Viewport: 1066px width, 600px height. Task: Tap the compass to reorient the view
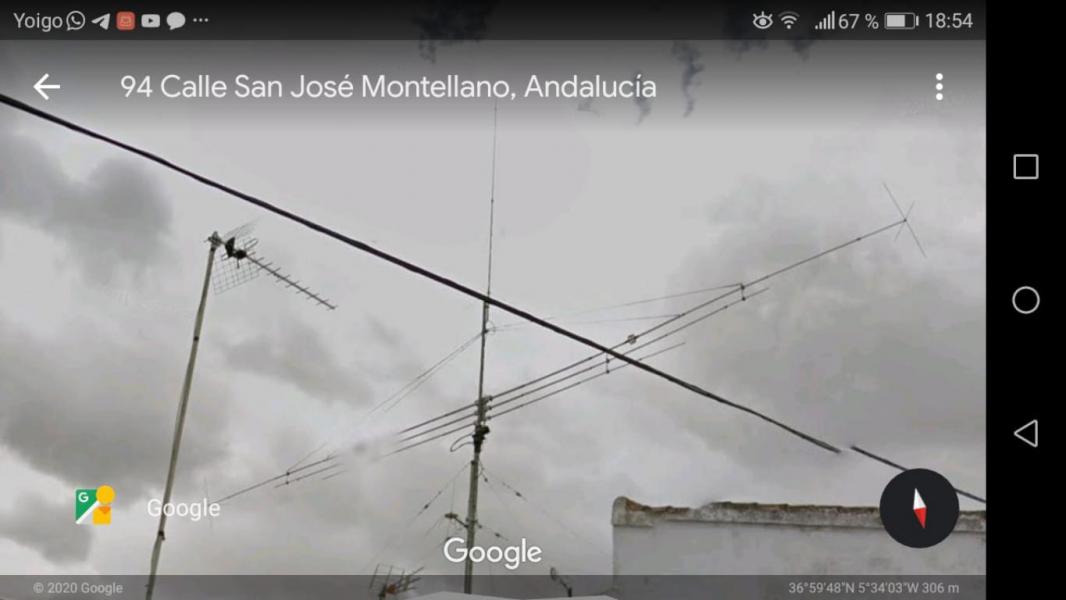pos(919,508)
